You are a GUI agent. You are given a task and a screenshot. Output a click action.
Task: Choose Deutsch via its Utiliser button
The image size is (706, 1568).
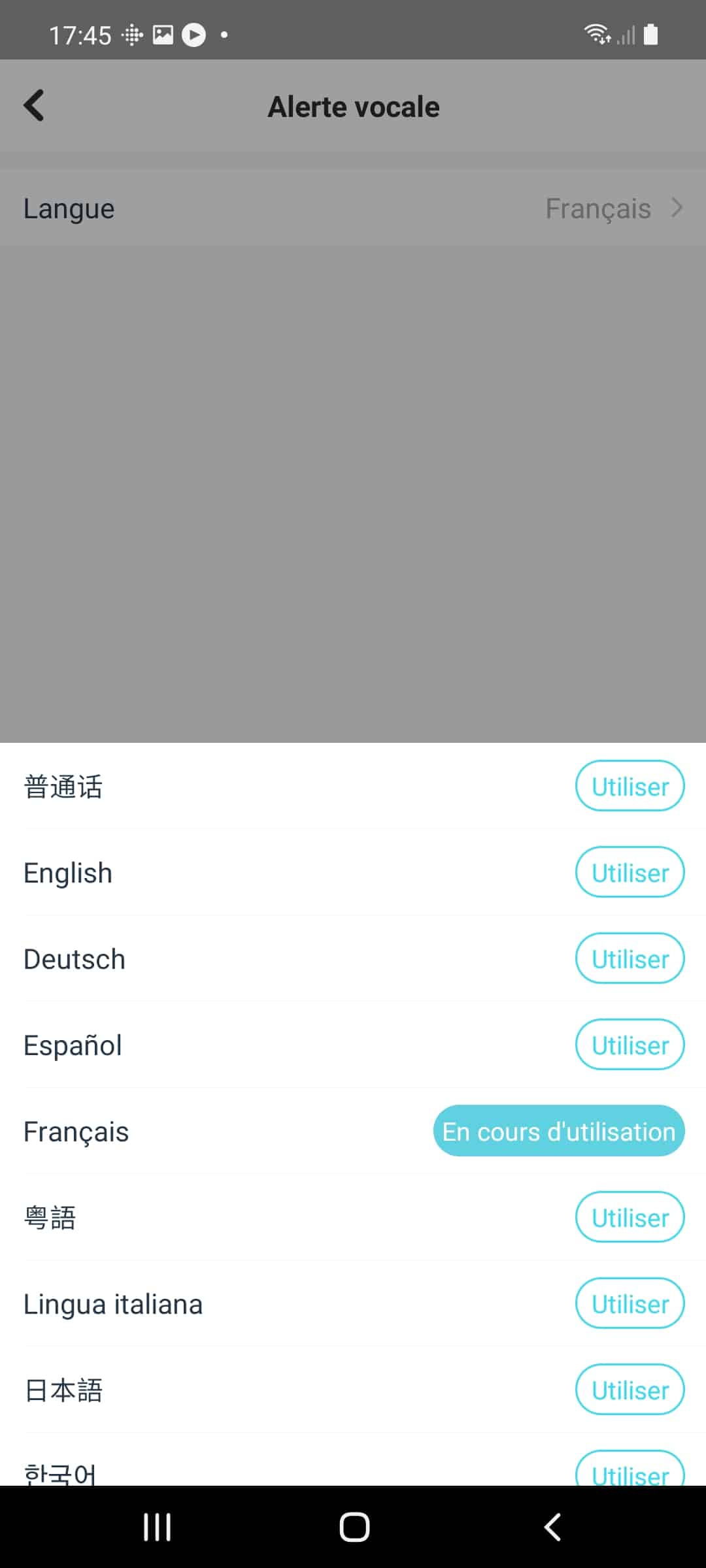coord(630,958)
